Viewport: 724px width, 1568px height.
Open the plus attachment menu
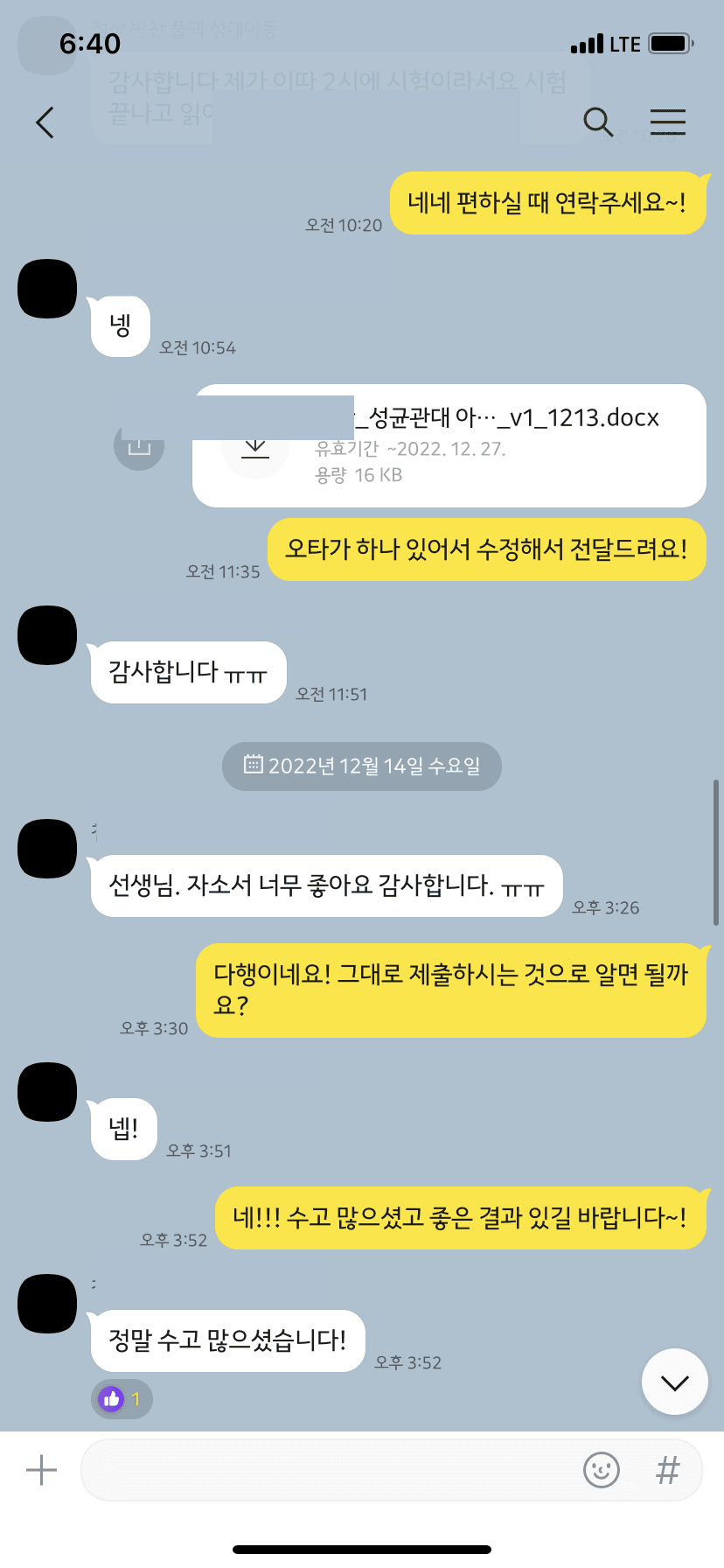[41, 1470]
